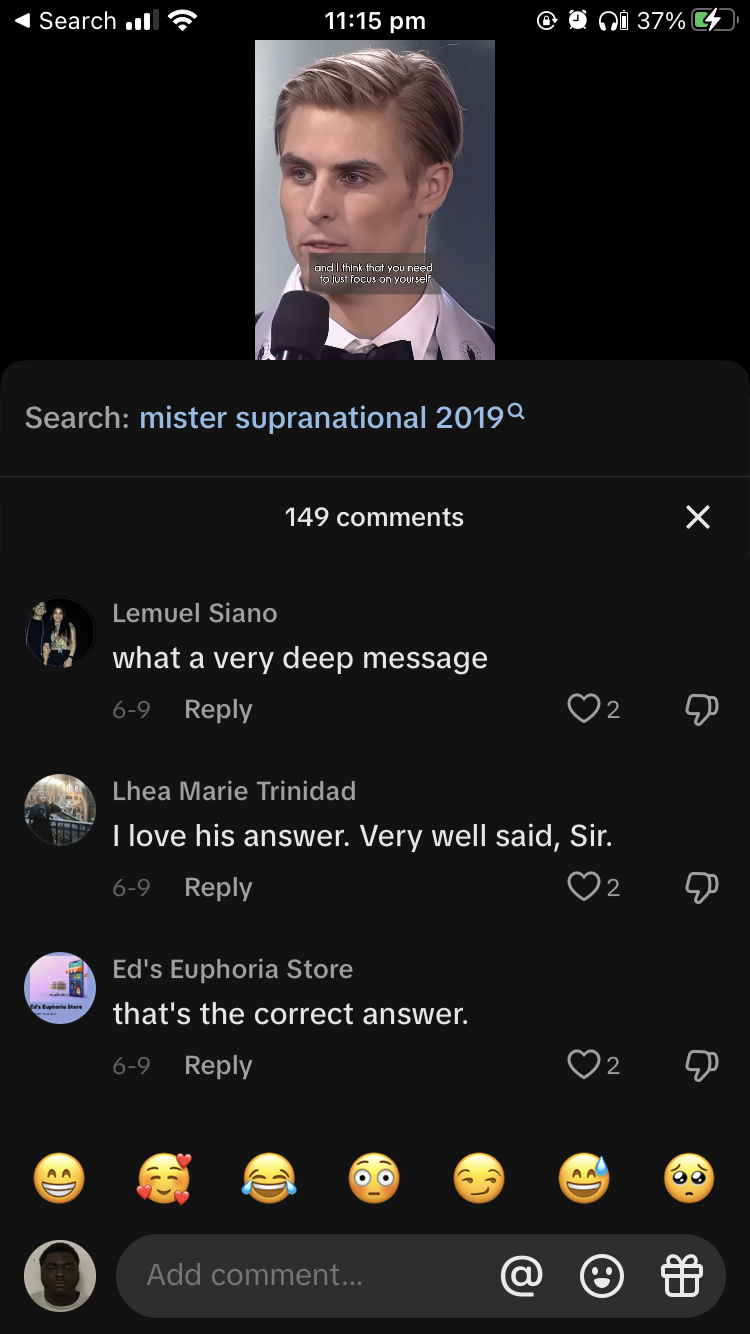The width and height of the screenshot is (750, 1334).
Task: Reply to Lemuel Siano's comment
Action: 218,709
